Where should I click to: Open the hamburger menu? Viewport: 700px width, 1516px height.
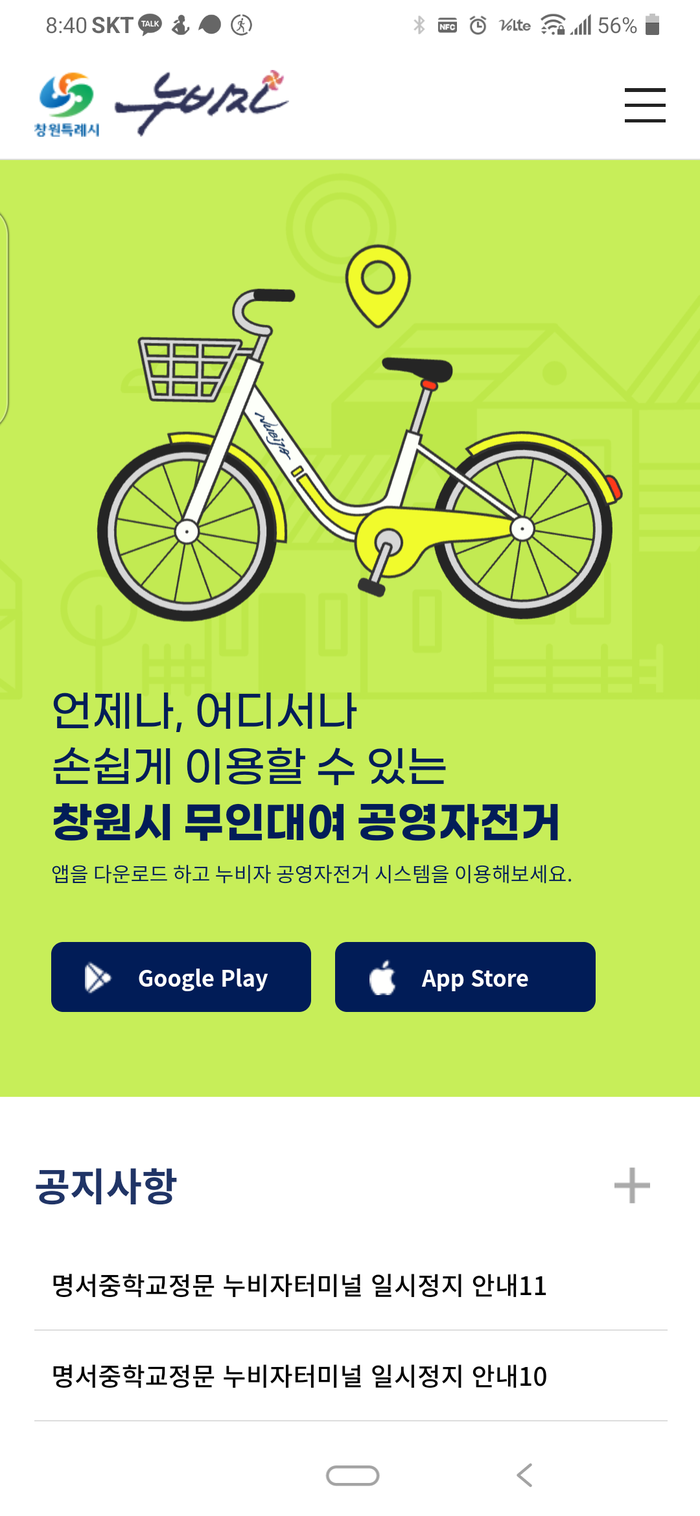click(645, 105)
